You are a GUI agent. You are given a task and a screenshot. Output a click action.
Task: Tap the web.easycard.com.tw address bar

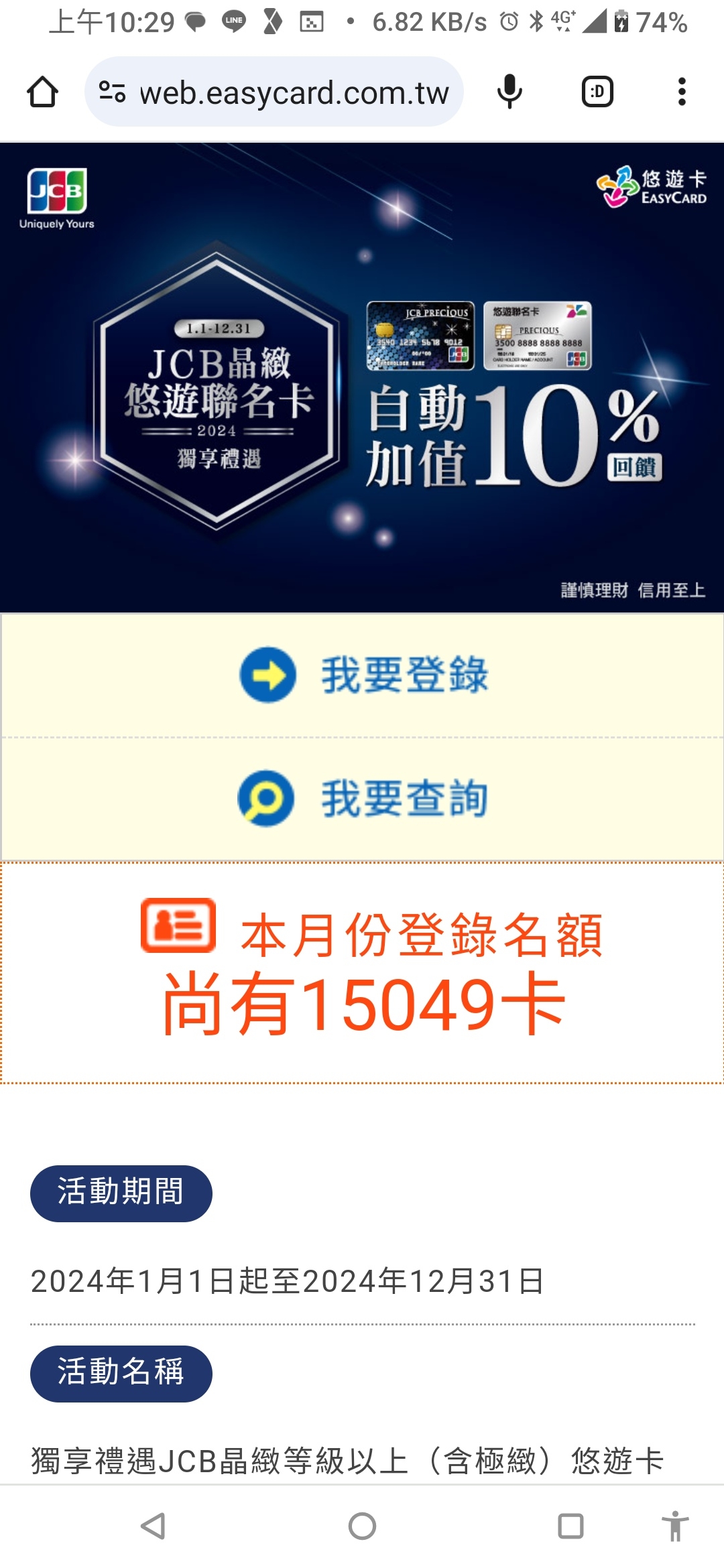(x=294, y=92)
